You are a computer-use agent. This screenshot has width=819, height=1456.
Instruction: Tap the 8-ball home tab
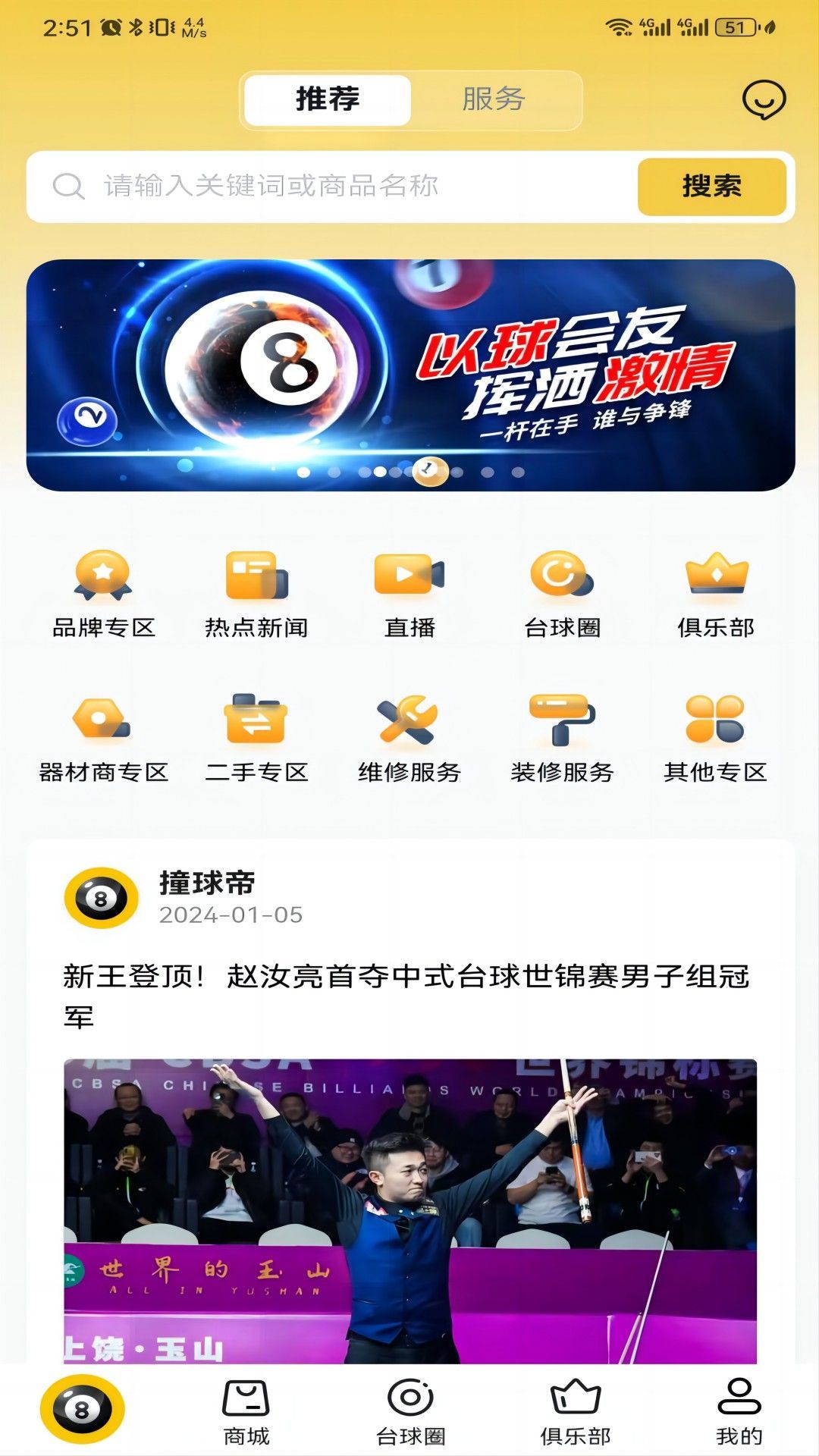(82, 1409)
